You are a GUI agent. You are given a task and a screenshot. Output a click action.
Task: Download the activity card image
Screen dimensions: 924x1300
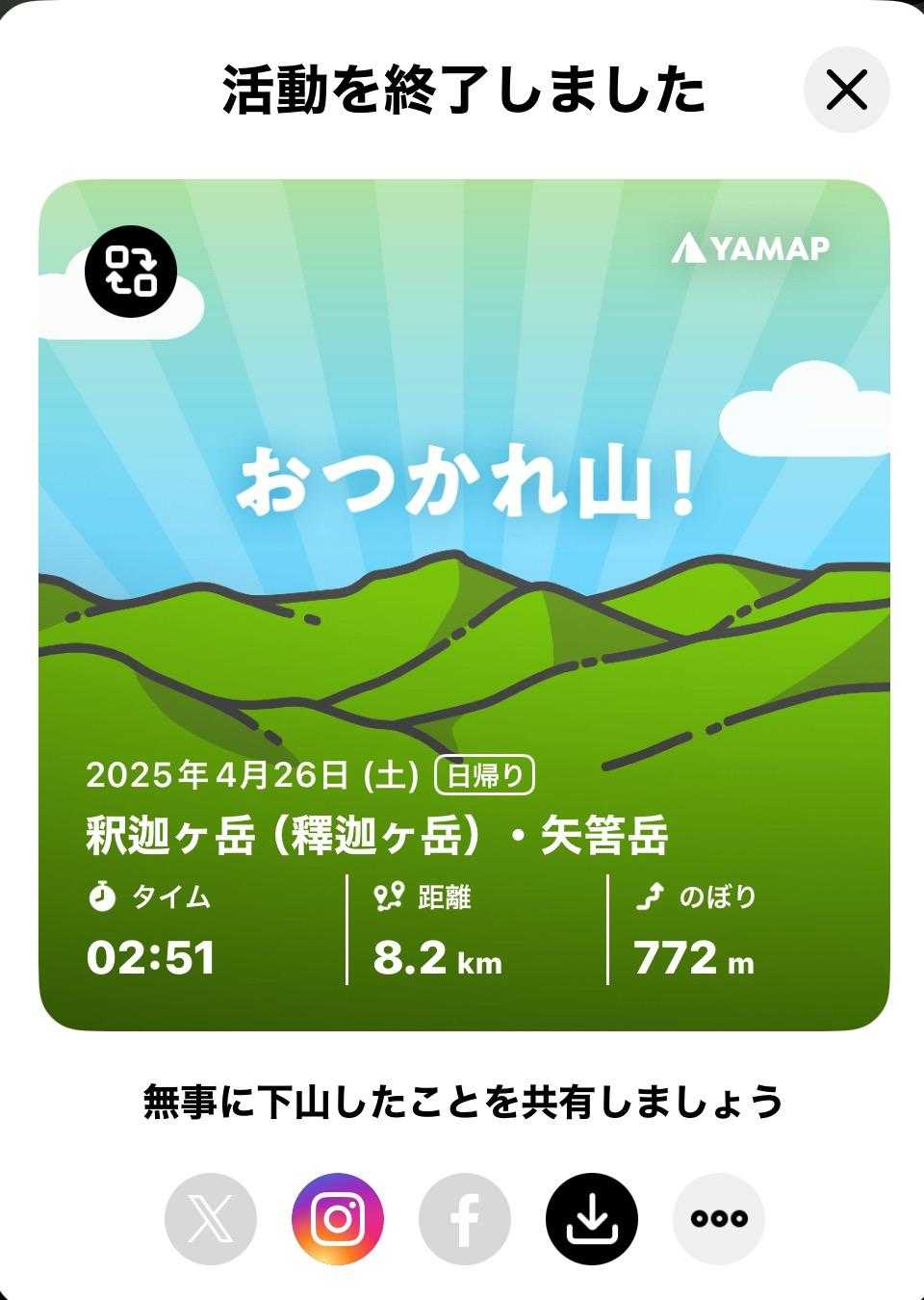click(592, 1218)
